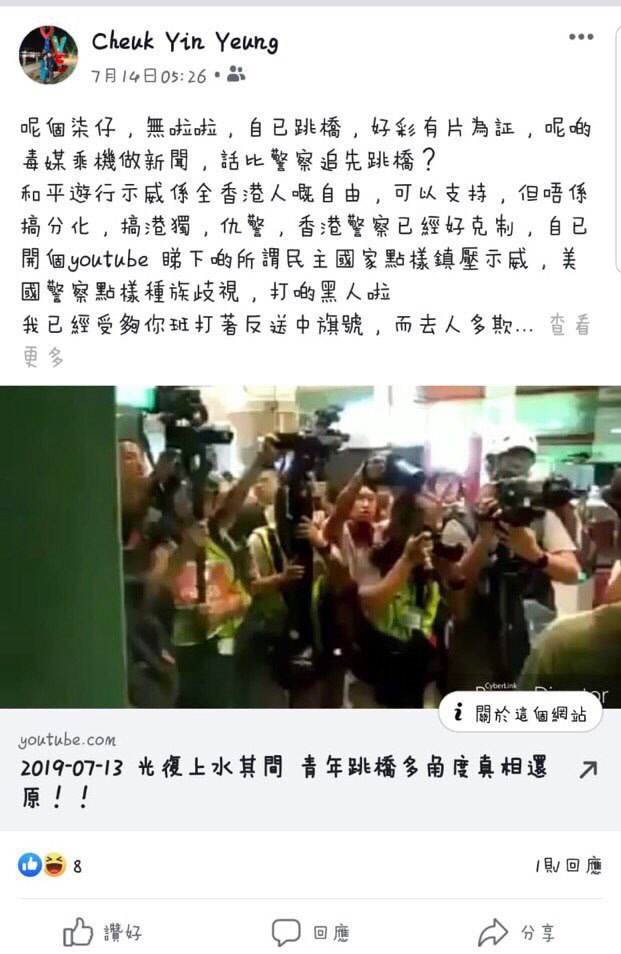Like the post with 讚好
Image resolution: width=621 pixels, height=954 pixels.
click(103, 933)
